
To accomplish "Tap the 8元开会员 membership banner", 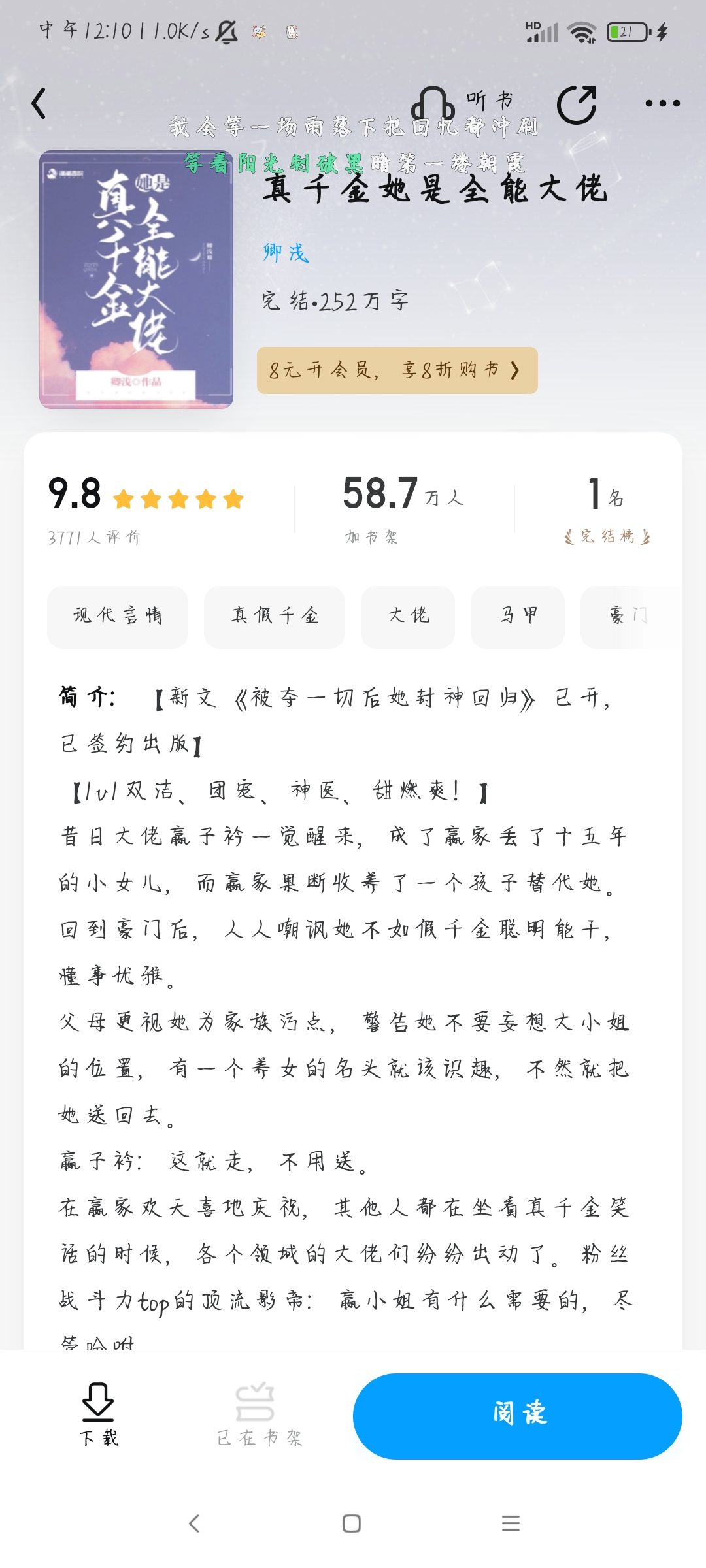I will (397, 370).
